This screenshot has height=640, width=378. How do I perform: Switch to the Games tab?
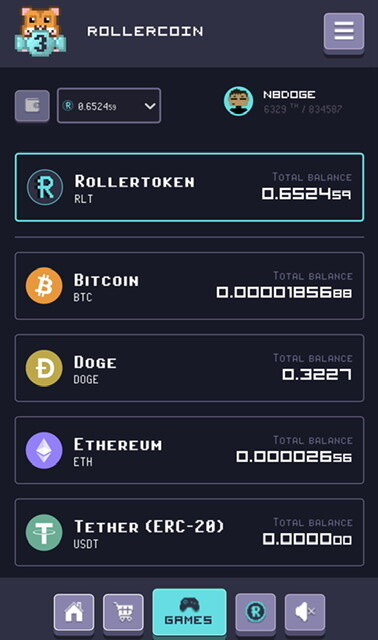[189, 612]
